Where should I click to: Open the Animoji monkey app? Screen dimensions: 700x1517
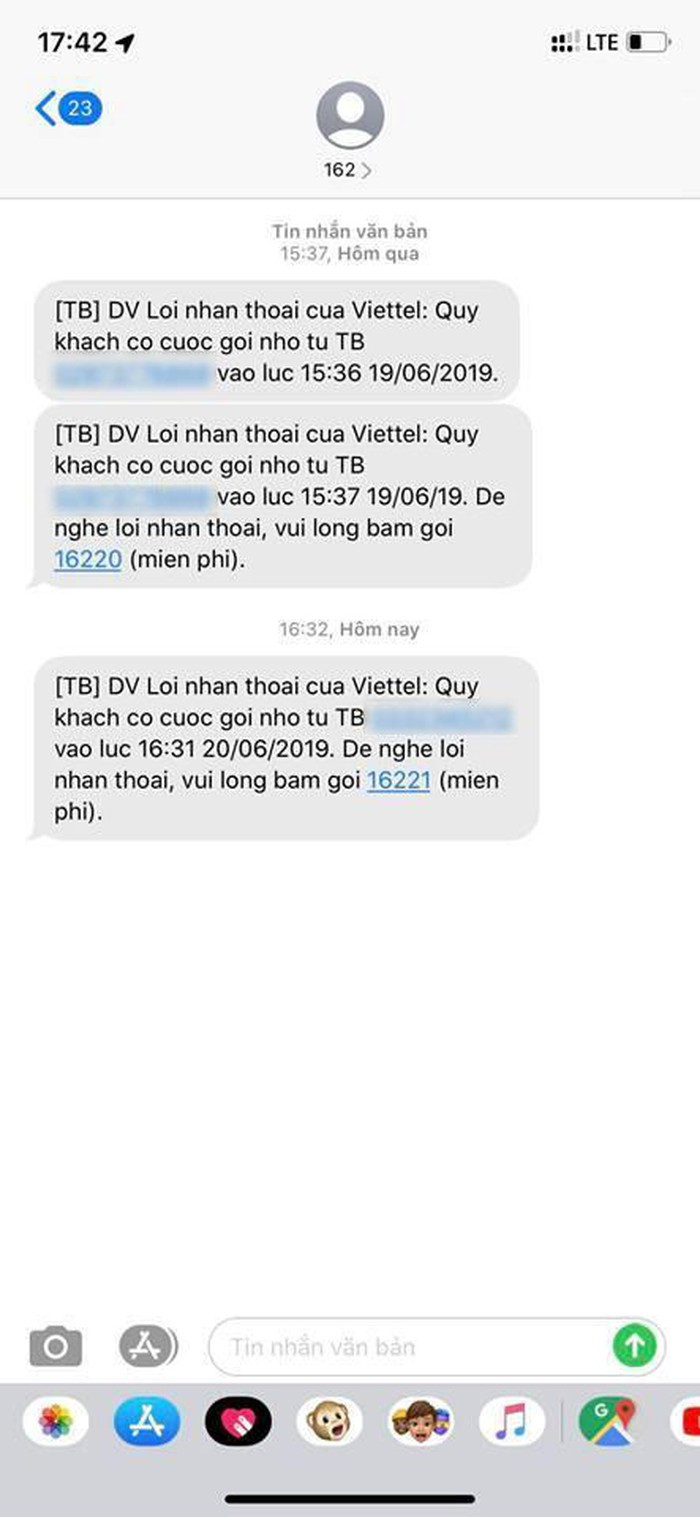coord(329,1421)
